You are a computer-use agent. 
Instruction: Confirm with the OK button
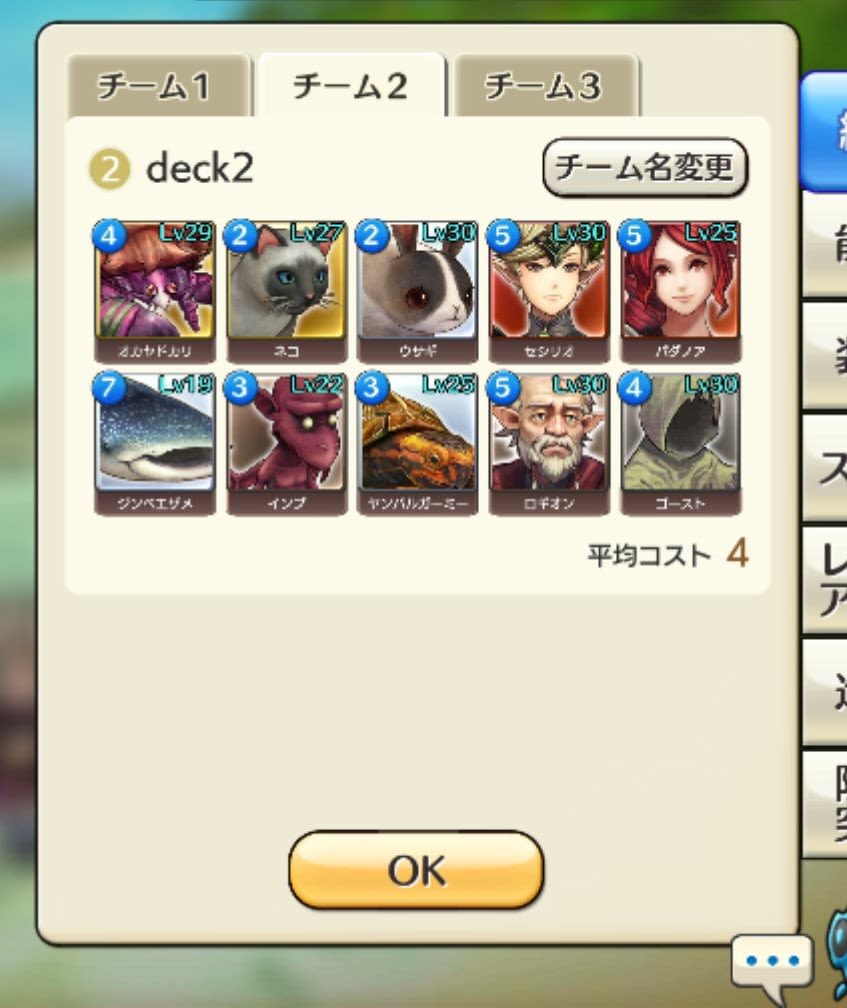coord(416,870)
